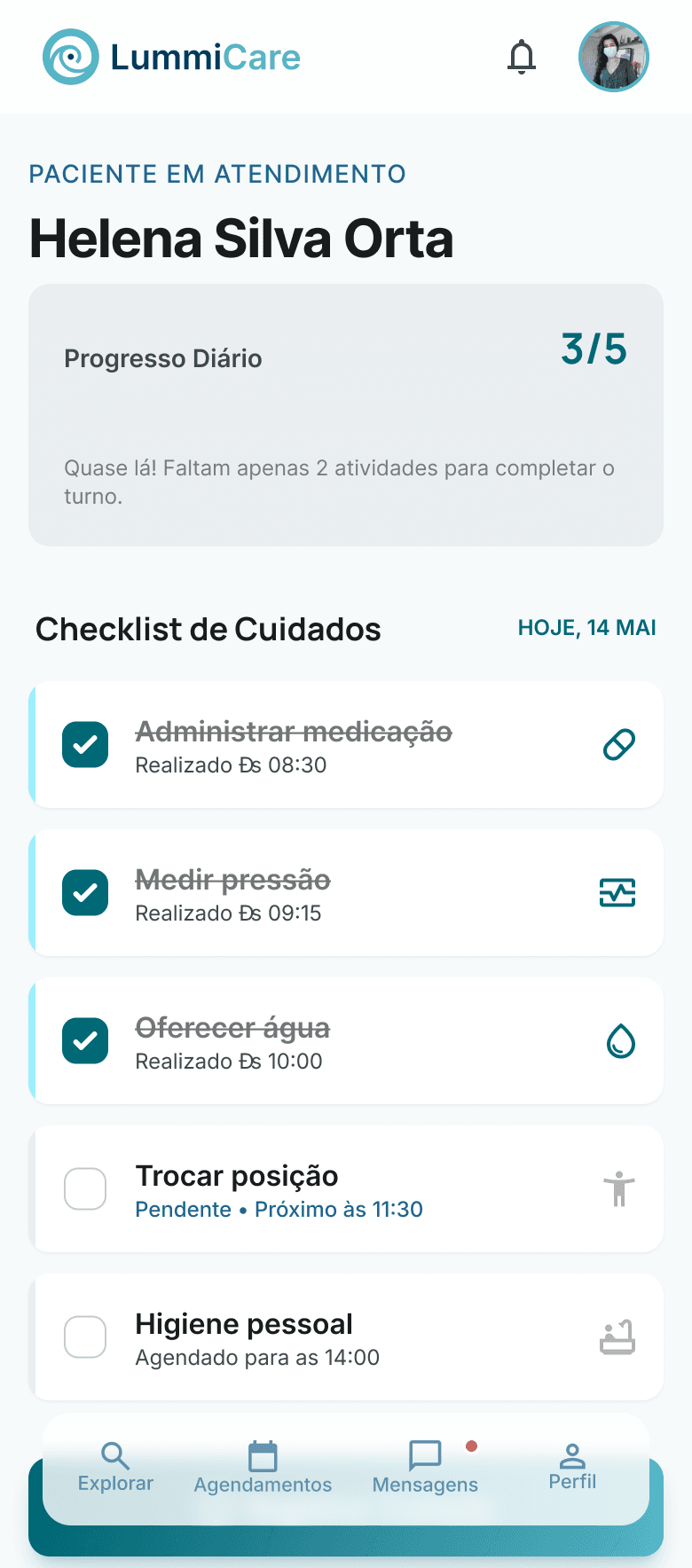Open the user profile photo thumbnail
The width and height of the screenshot is (692, 1568).
point(614,56)
